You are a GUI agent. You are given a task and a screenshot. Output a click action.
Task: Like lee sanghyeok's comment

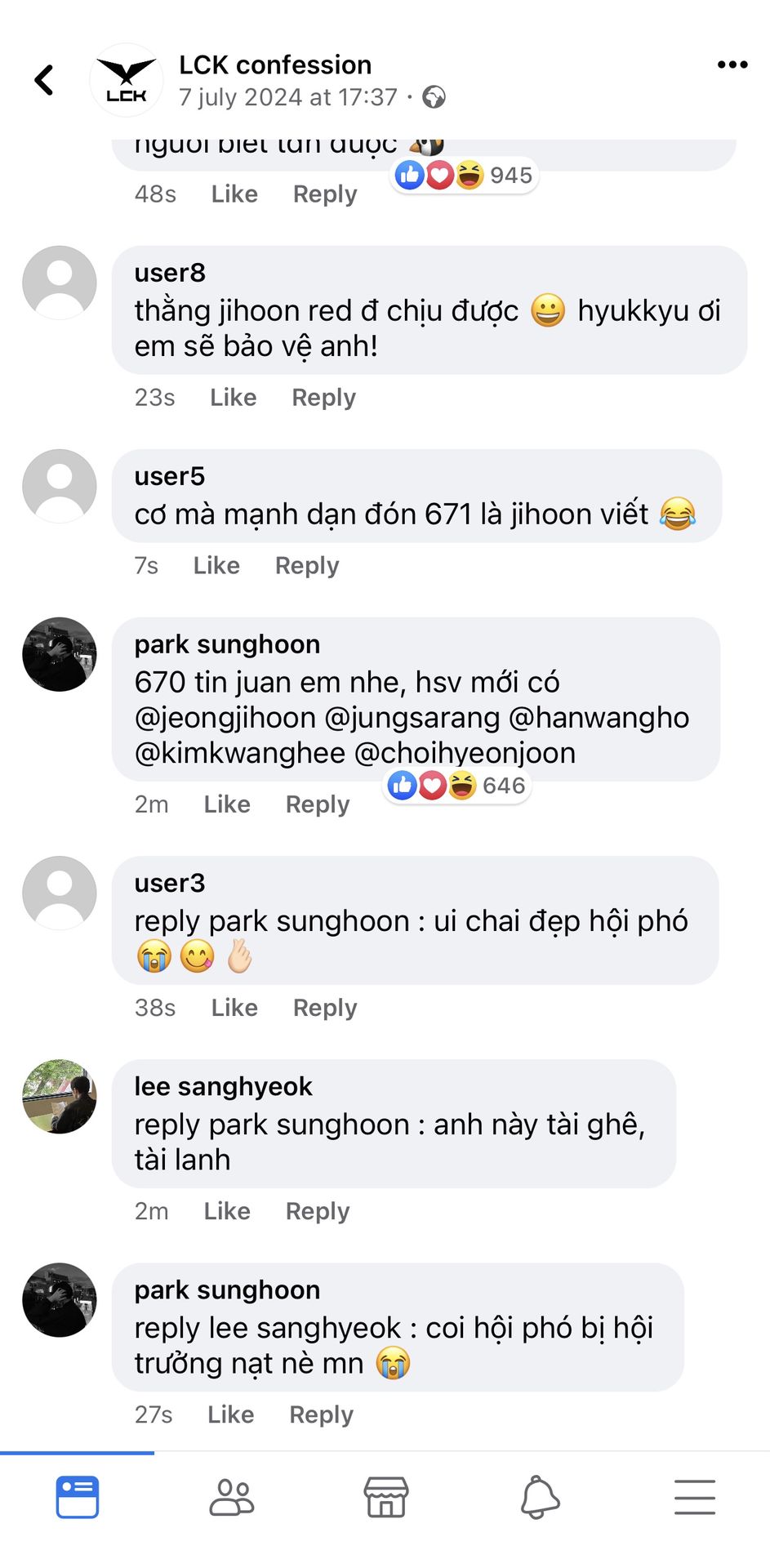227,1211
